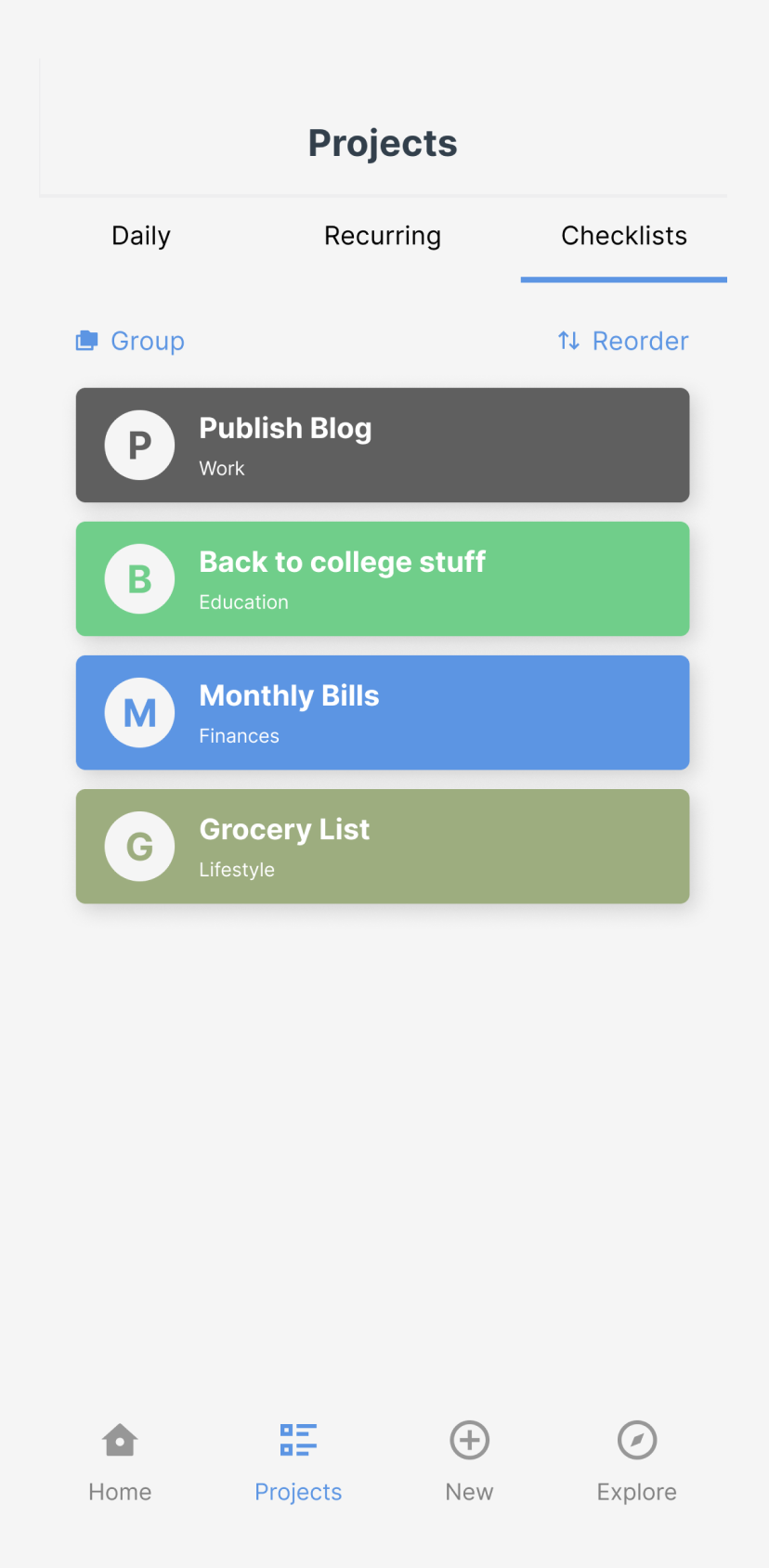Viewport: 769px width, 1568px height.
Task: Open the Grocery List checklist
Action: pyautogui.click(x=383, y=847)
